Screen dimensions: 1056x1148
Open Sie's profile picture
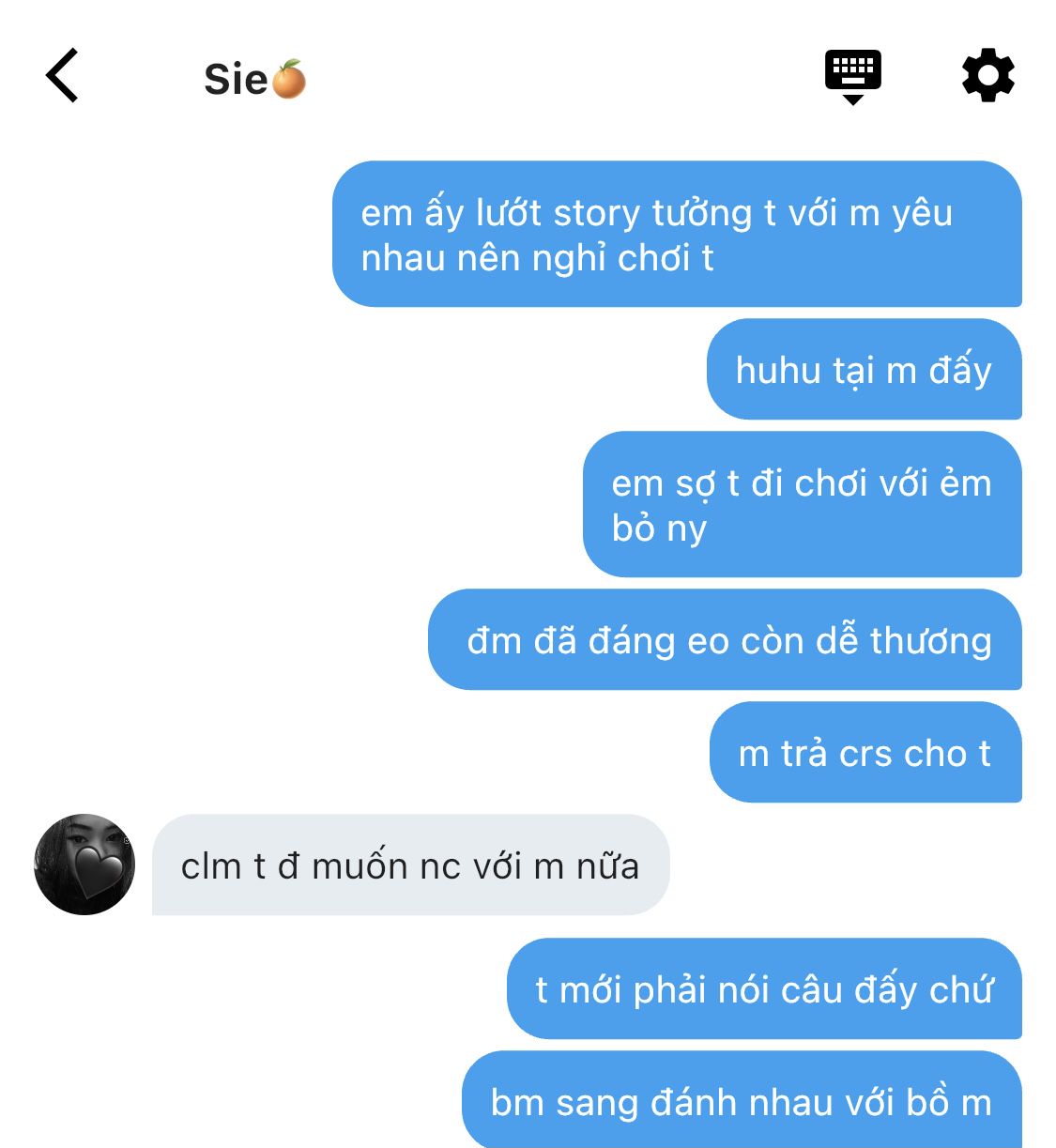point(84,865)
